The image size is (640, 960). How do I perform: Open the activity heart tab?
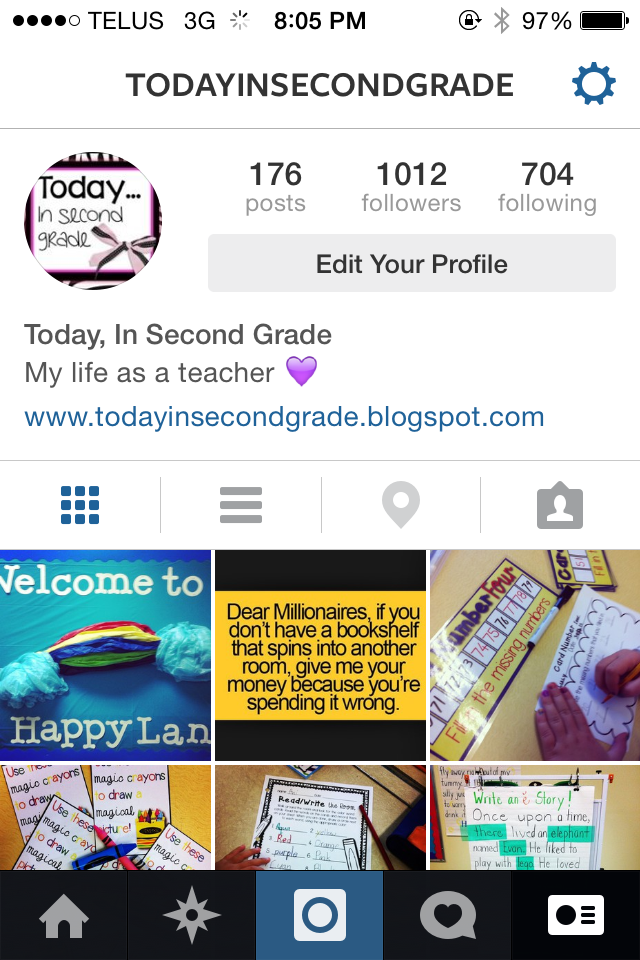click(448, 915)
